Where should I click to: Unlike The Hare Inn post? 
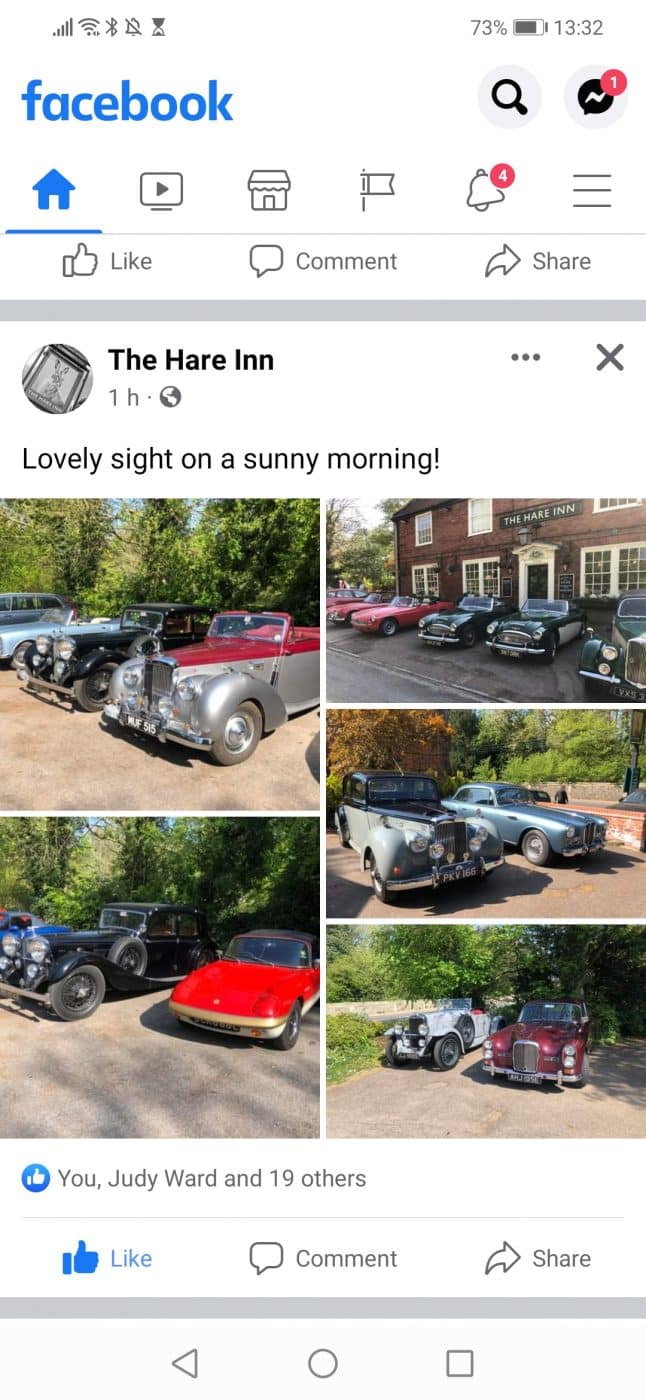(x=107, y=1258)
